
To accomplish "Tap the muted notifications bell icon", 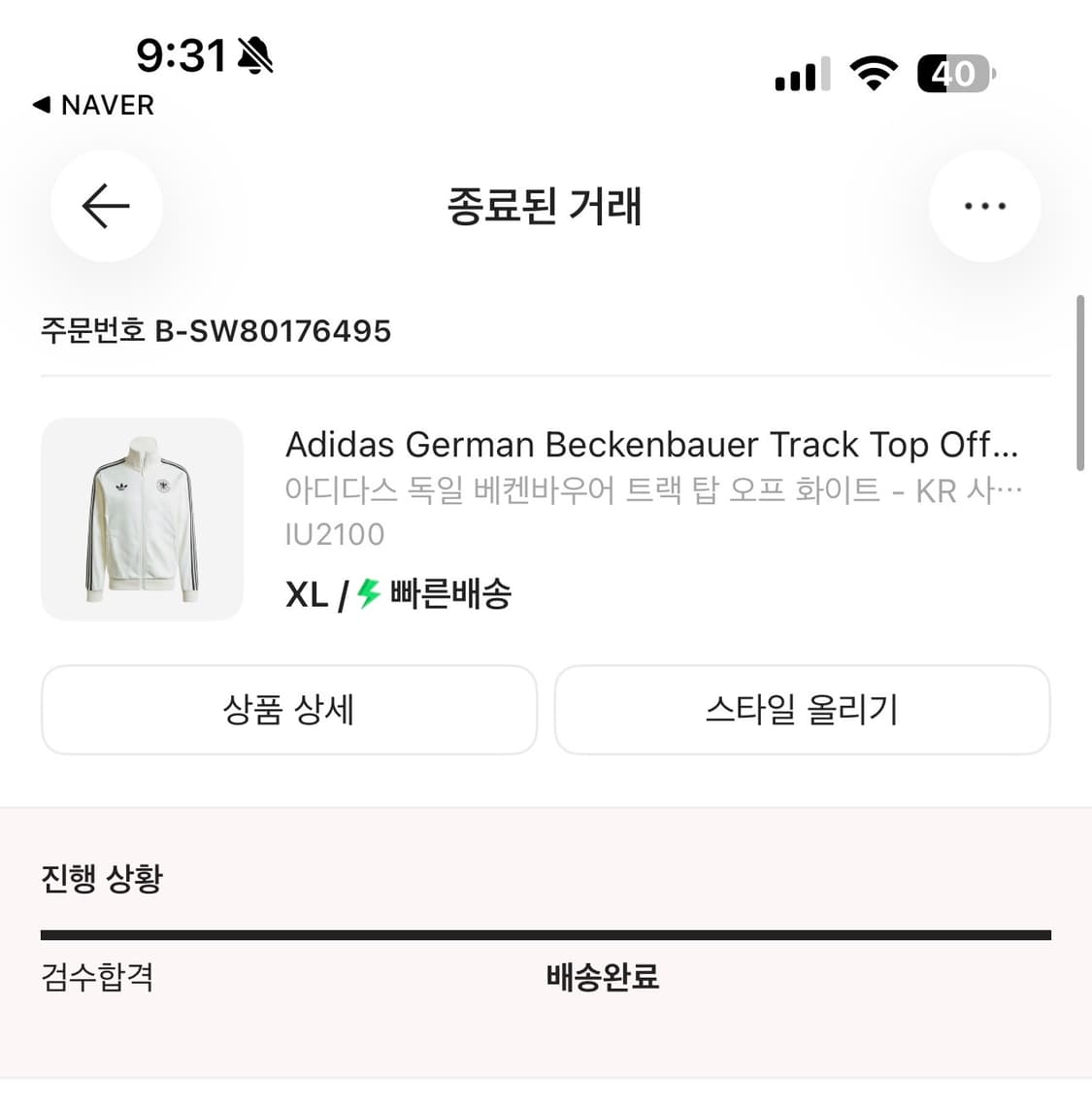I will (x=254, y=55).
